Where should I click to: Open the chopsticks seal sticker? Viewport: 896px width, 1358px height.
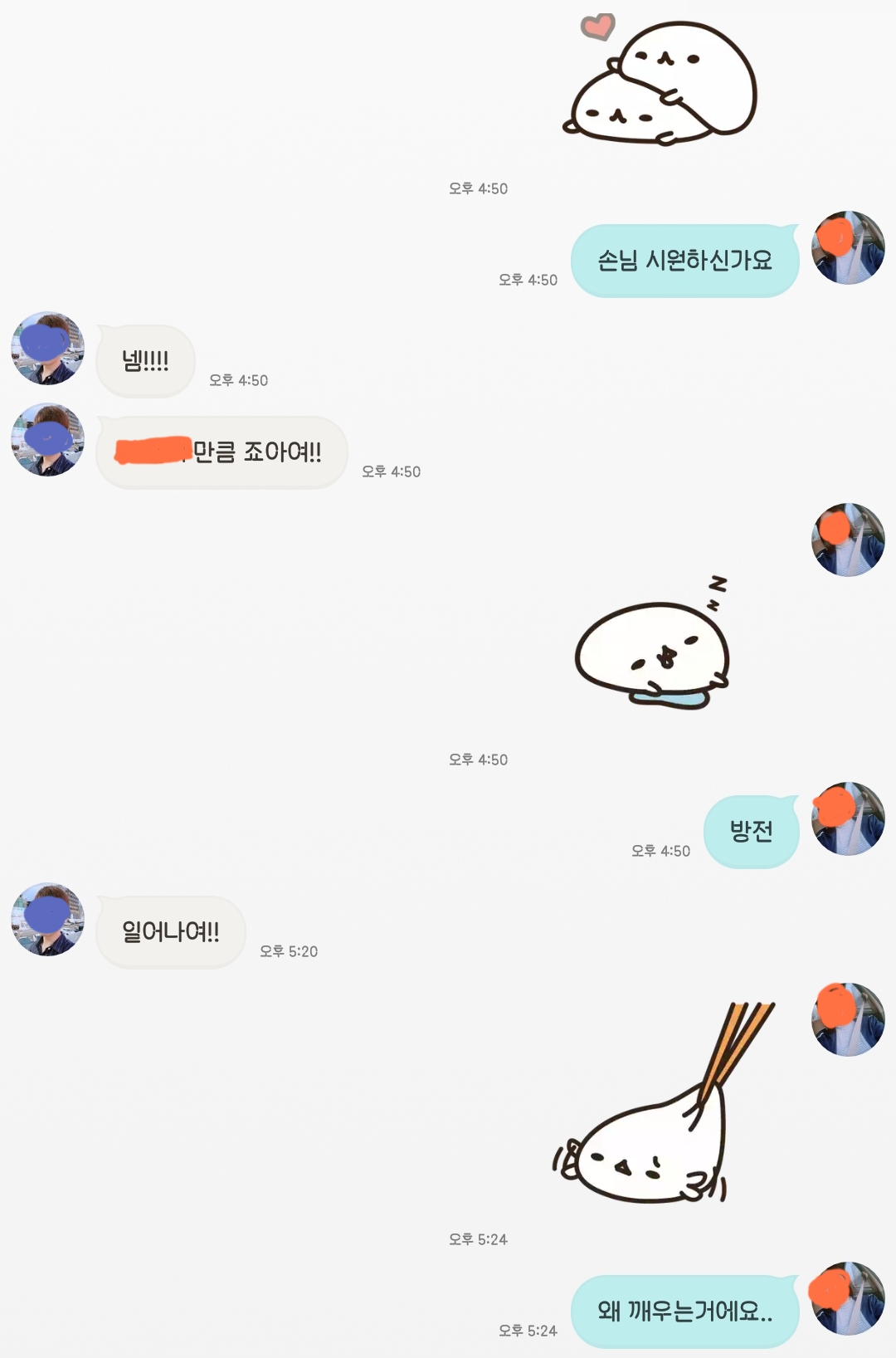pos(664,1102)
